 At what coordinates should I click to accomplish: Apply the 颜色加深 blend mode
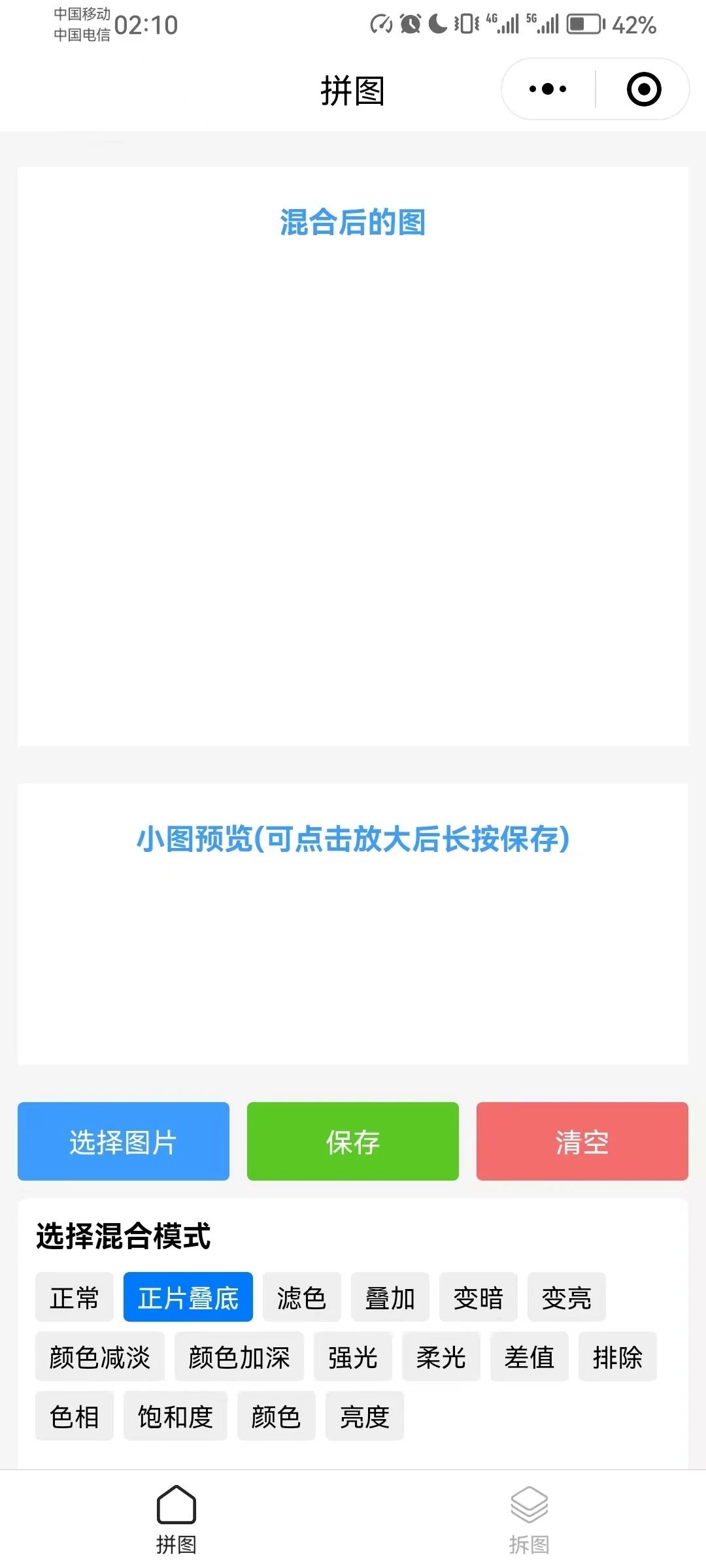[239, 1356]
